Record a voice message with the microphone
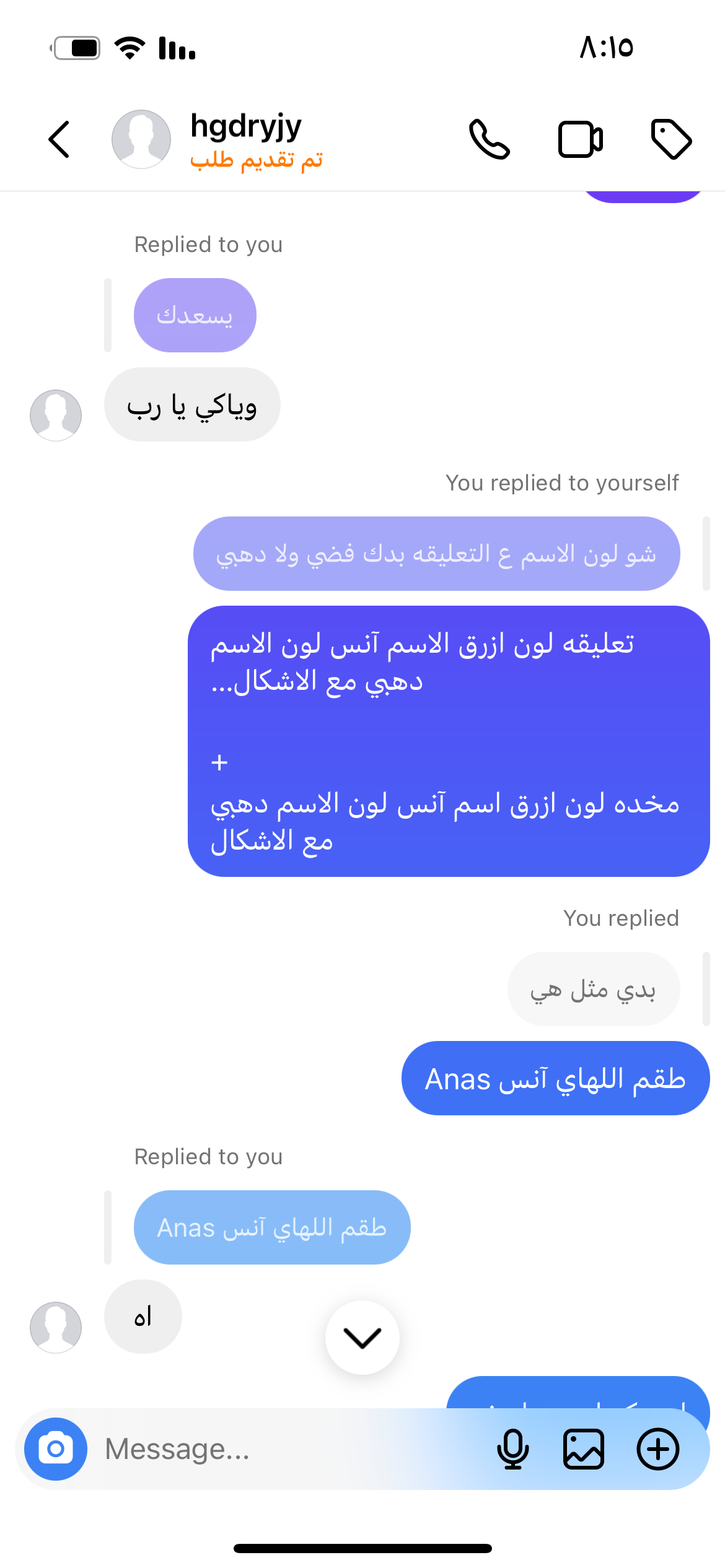725x1568 pixels. [512, 1448]
